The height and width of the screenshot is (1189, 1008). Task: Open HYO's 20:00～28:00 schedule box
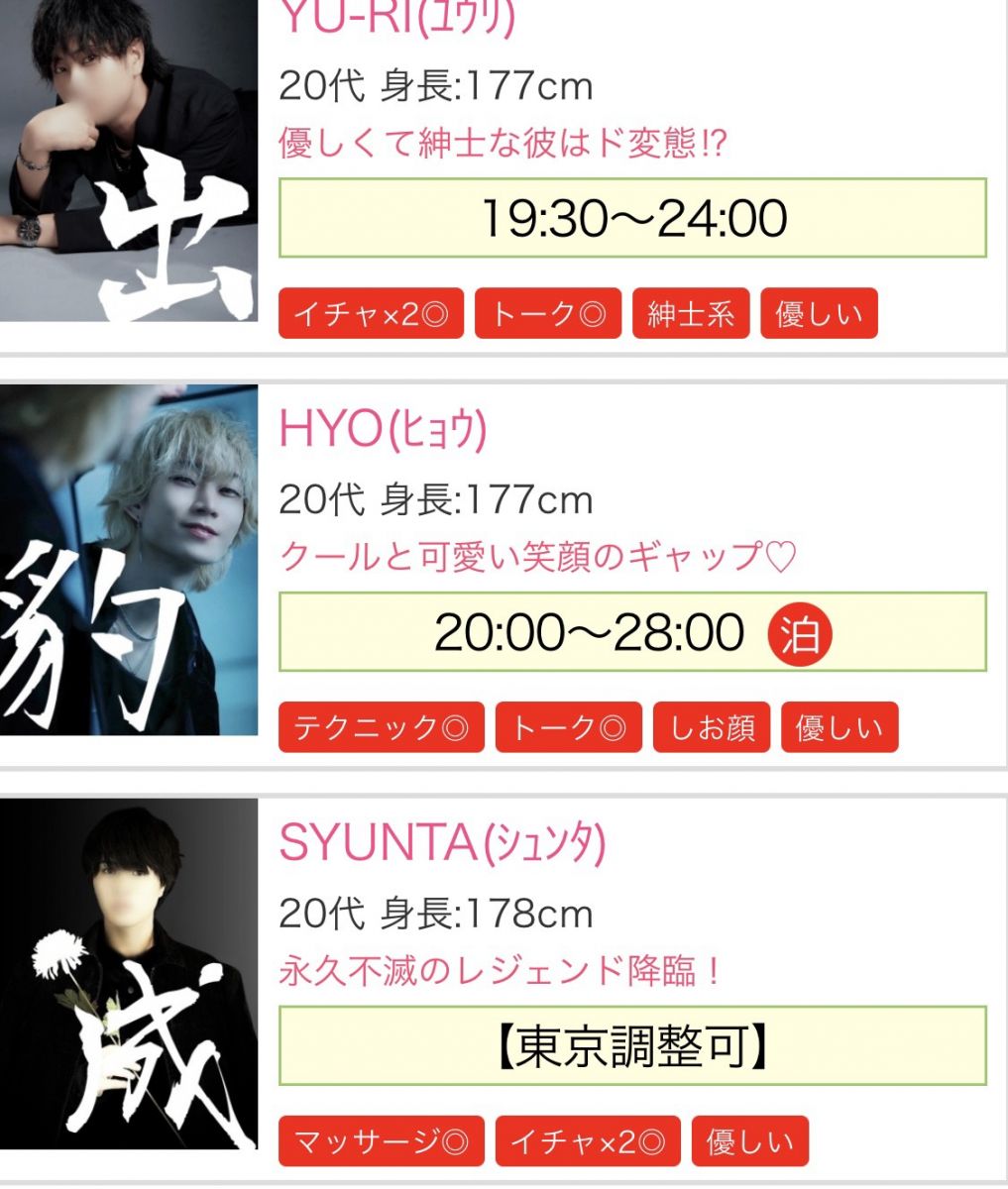pyautogui.click(x=631, y=632)
